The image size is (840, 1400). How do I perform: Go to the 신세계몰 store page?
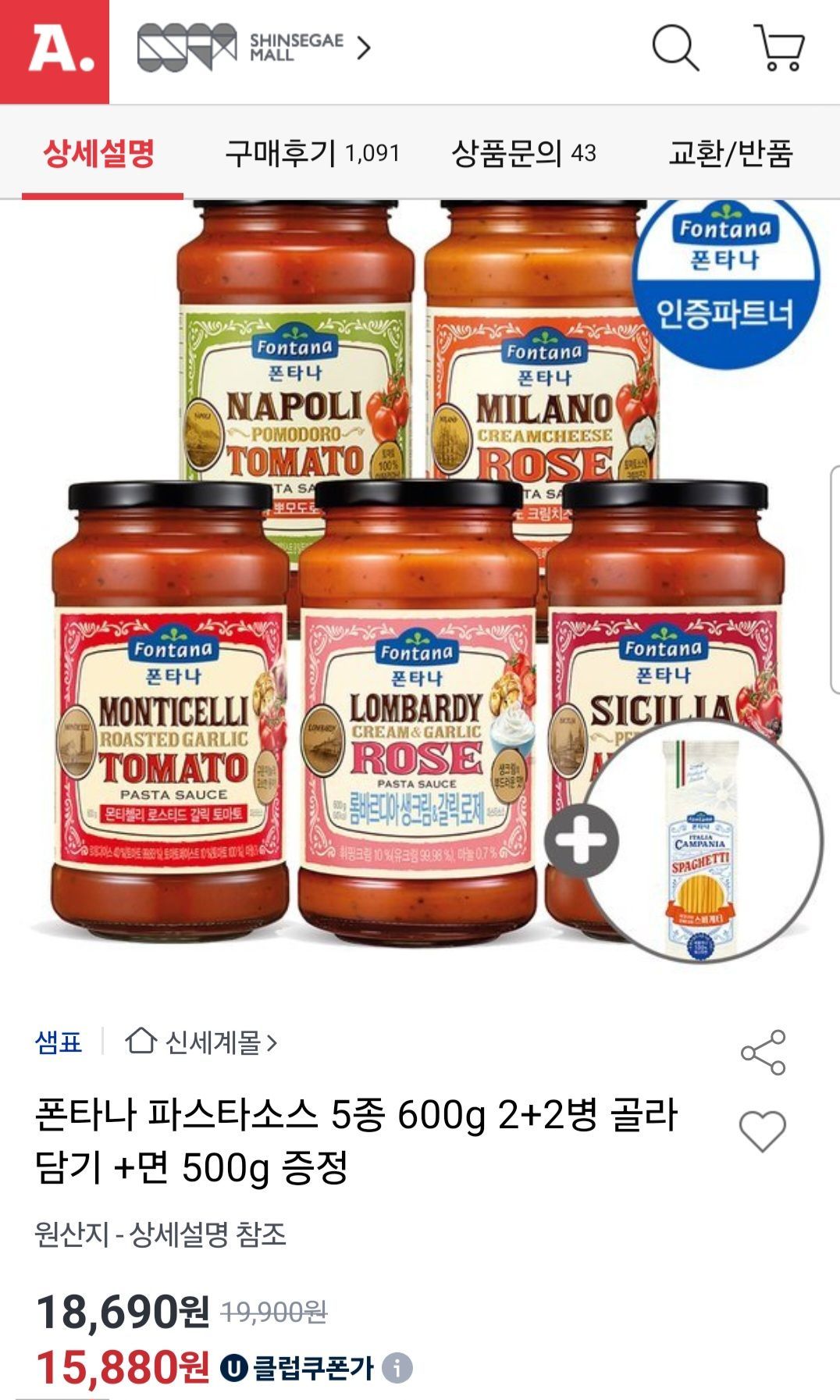click(201, 1042)
